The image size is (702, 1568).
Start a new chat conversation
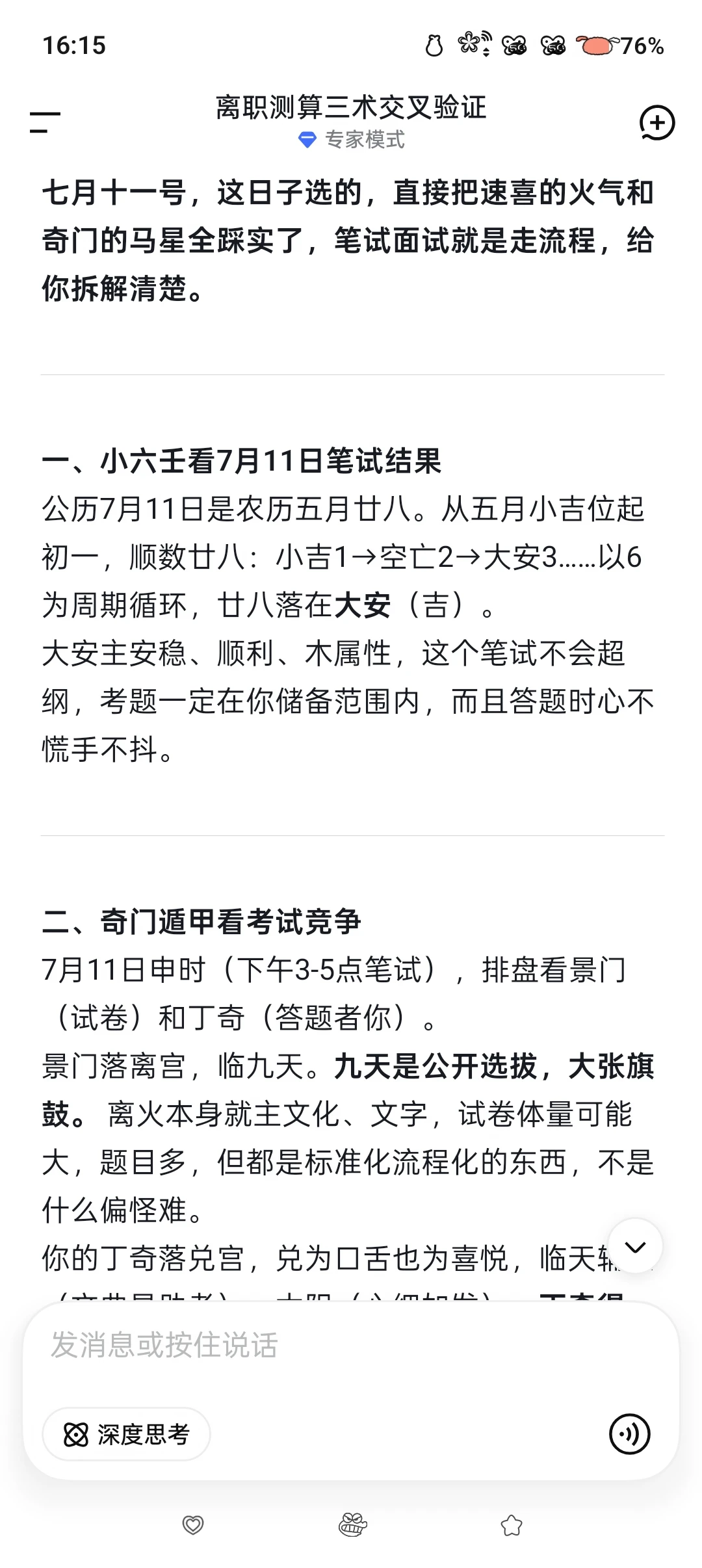coord(656,122)
